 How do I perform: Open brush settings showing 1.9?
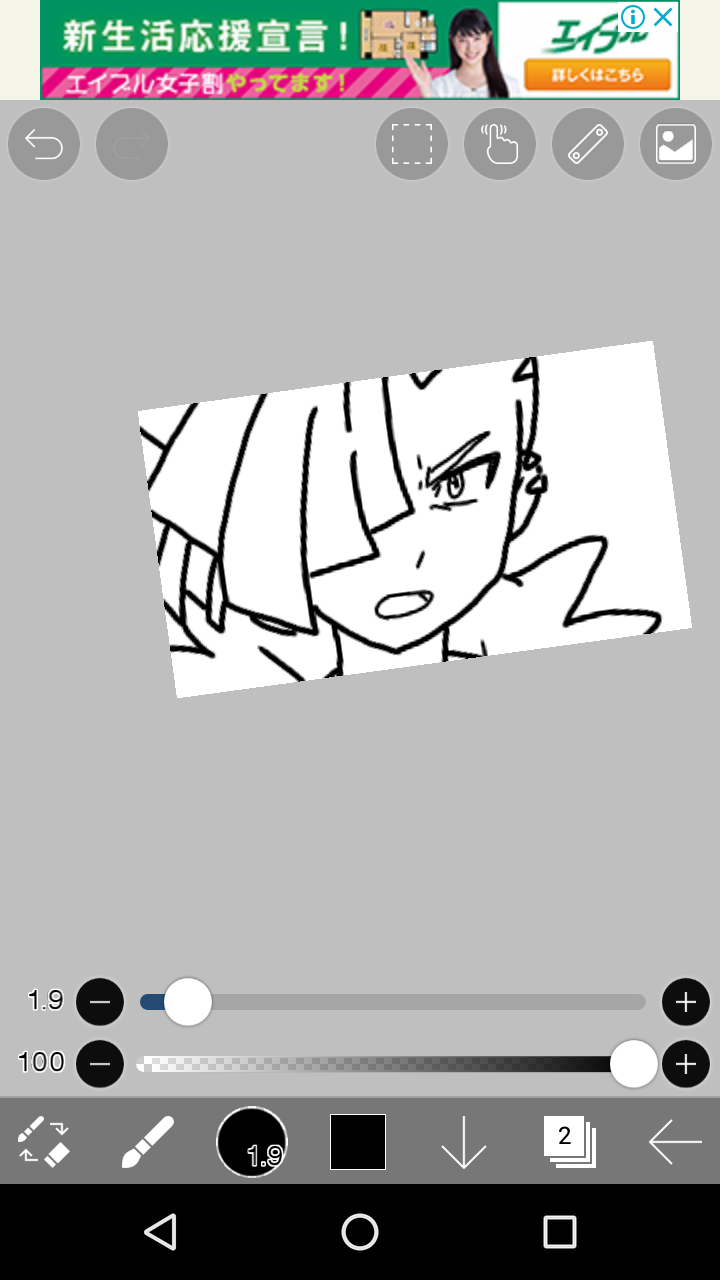coord(252,1142)
